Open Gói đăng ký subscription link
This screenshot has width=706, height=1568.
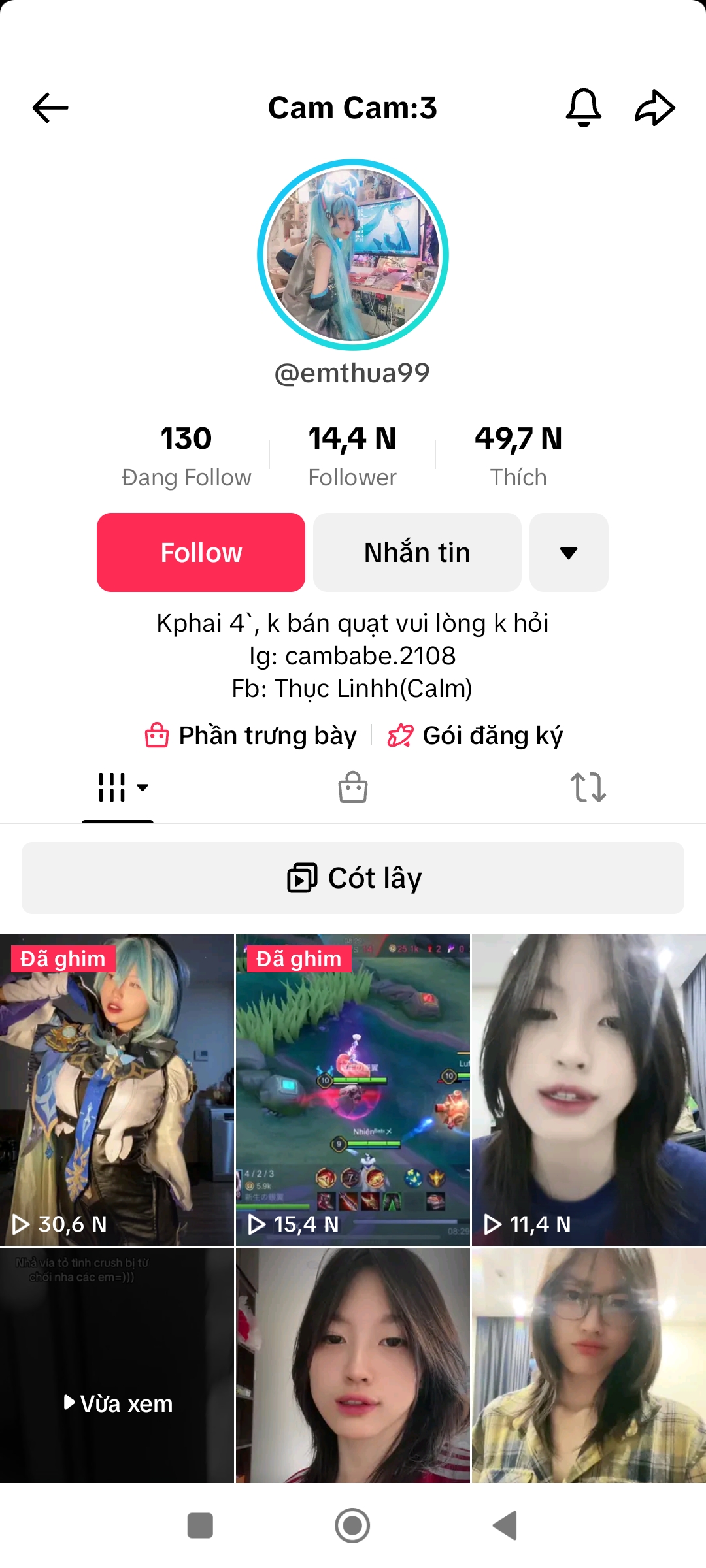[475, 736]
